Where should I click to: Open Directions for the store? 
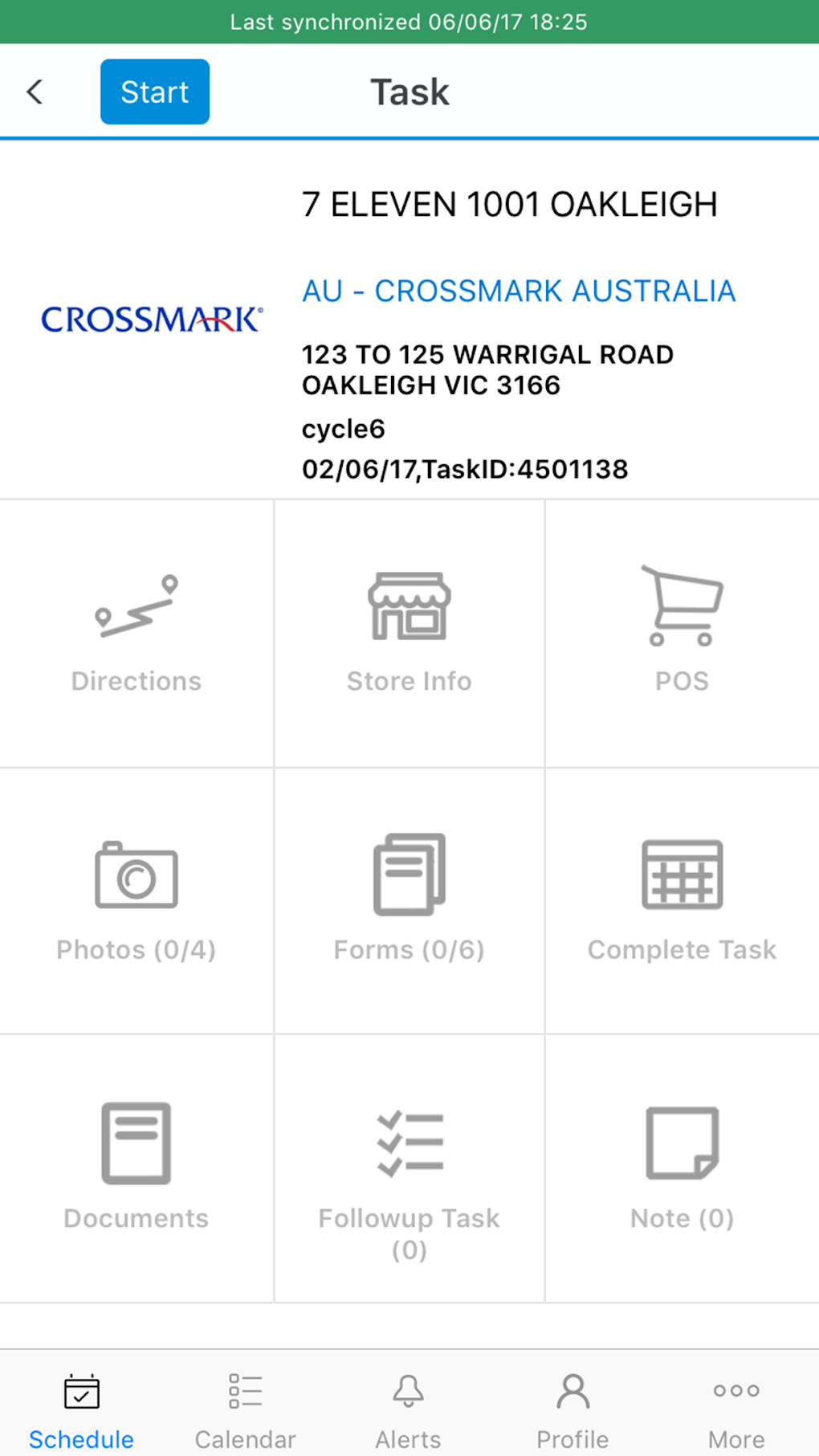(x=136, y=634)
